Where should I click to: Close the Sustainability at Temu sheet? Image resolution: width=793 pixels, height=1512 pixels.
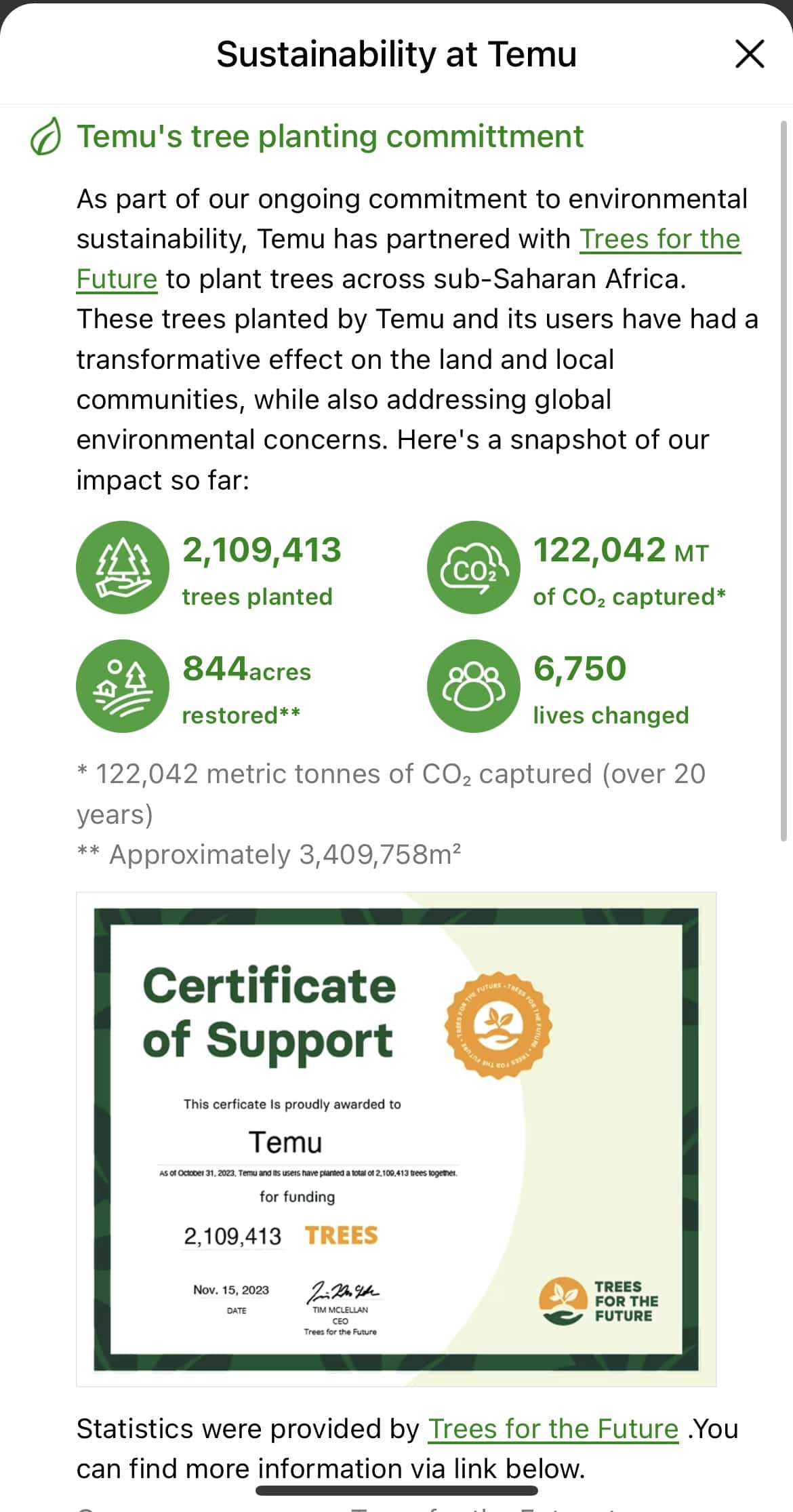pyautogui.click(x=750, y=54)
